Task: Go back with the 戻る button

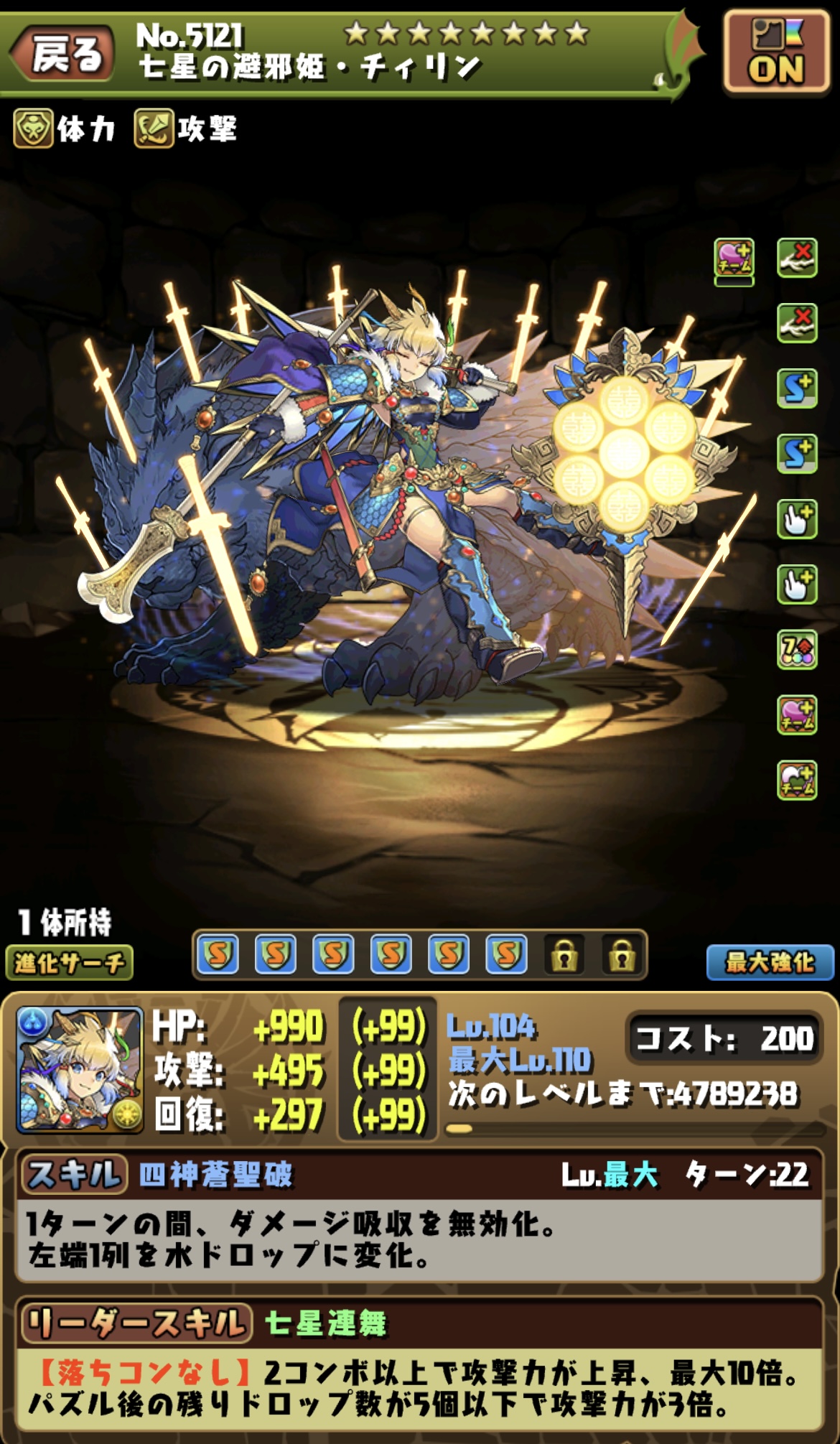Action: 63,55
